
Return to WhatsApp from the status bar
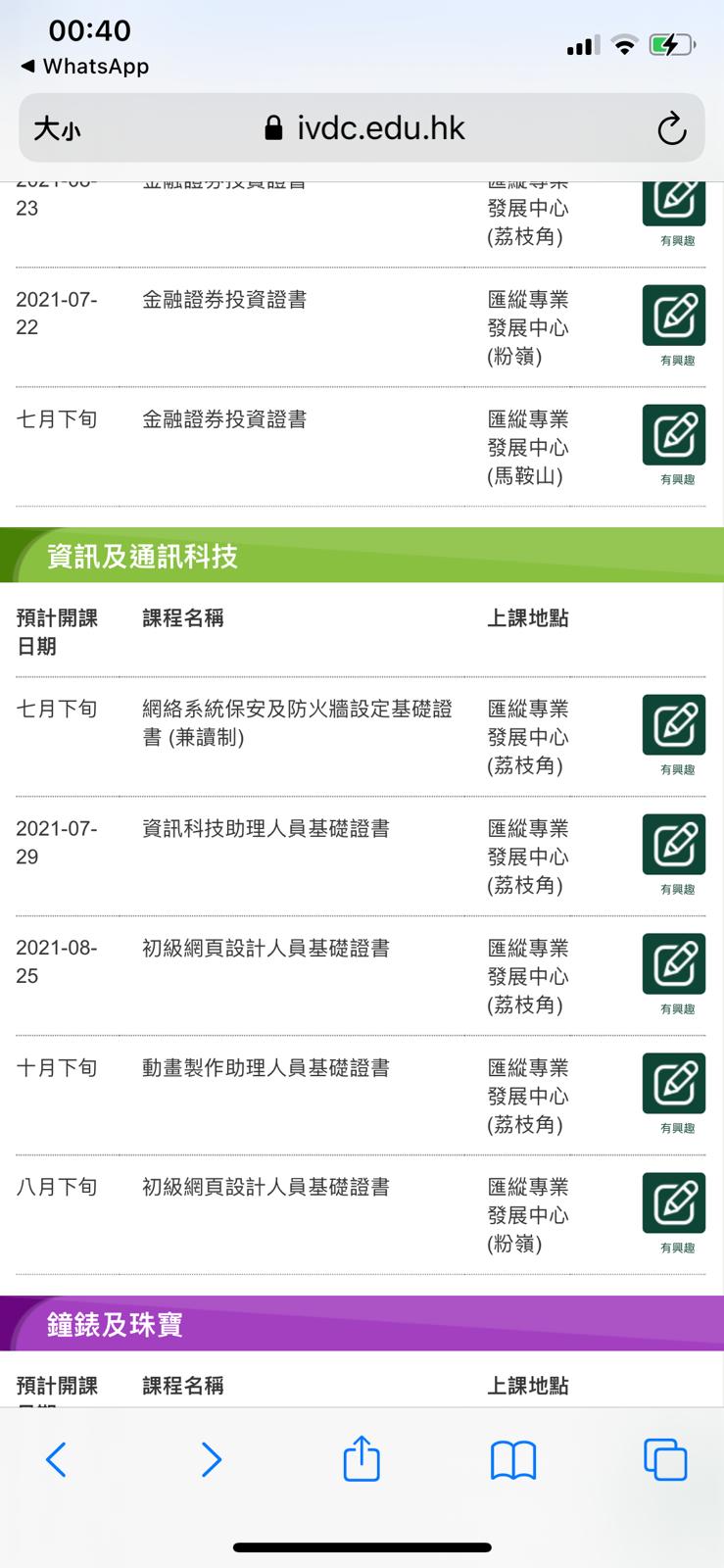click(x=84, y=67)
